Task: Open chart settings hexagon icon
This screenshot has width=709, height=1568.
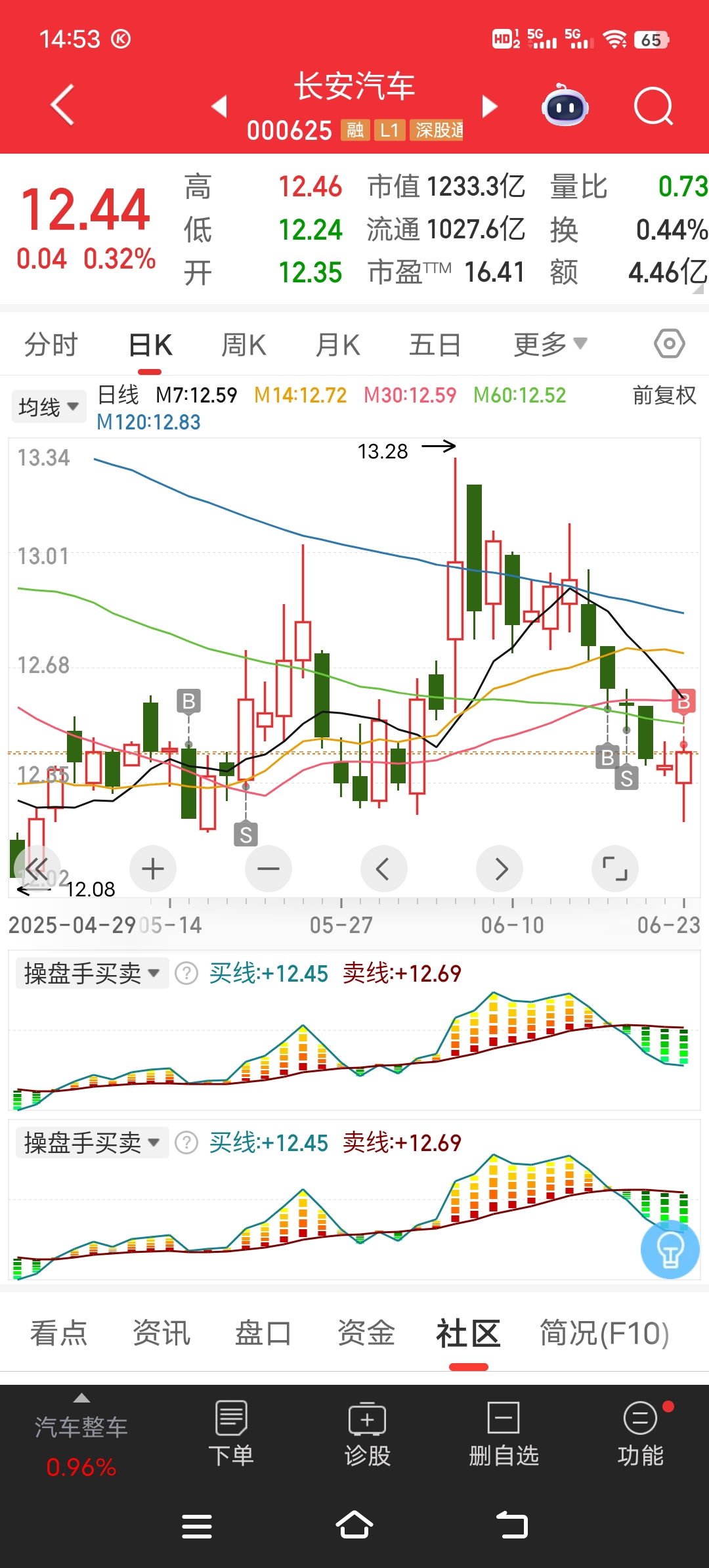Action: pos(670,343)
